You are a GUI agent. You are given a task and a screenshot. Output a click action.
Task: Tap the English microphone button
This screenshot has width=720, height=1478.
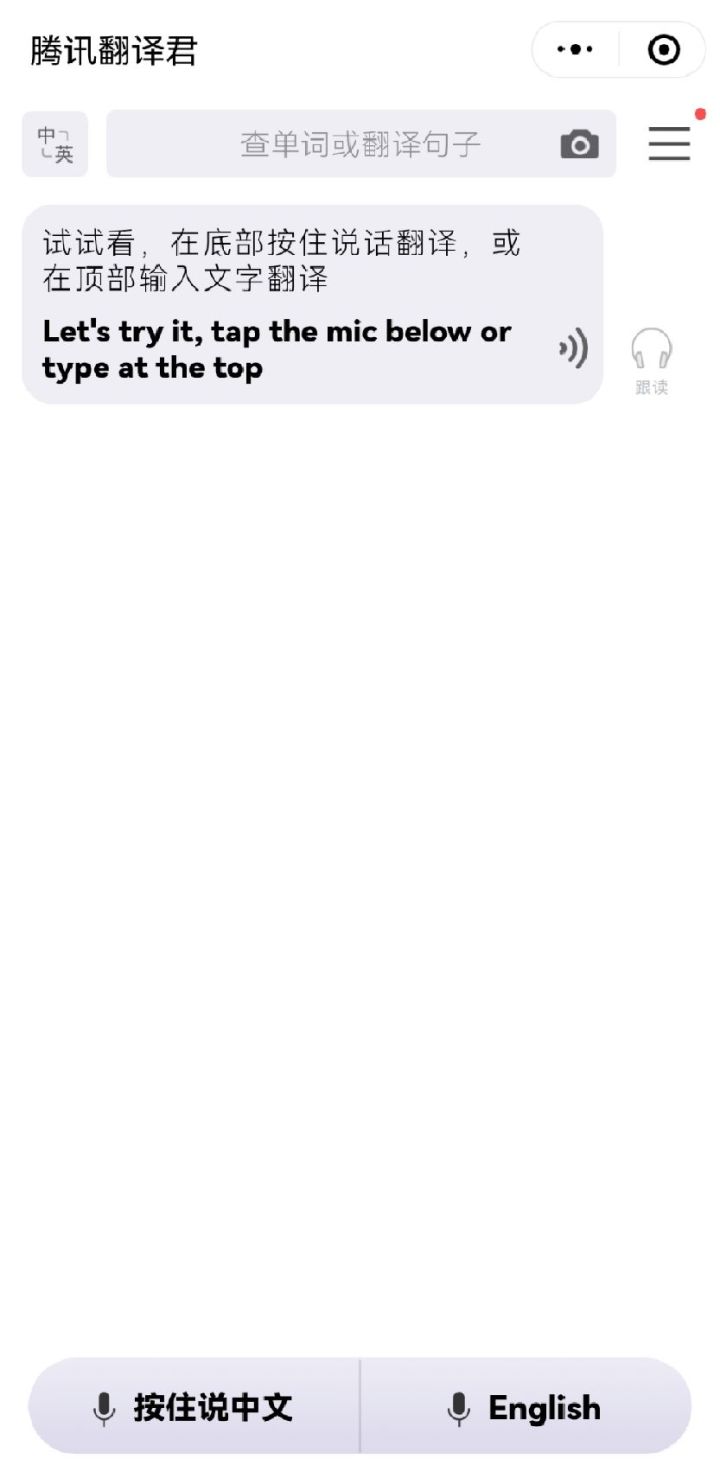pyautogui.click(x=525, y=1407)
